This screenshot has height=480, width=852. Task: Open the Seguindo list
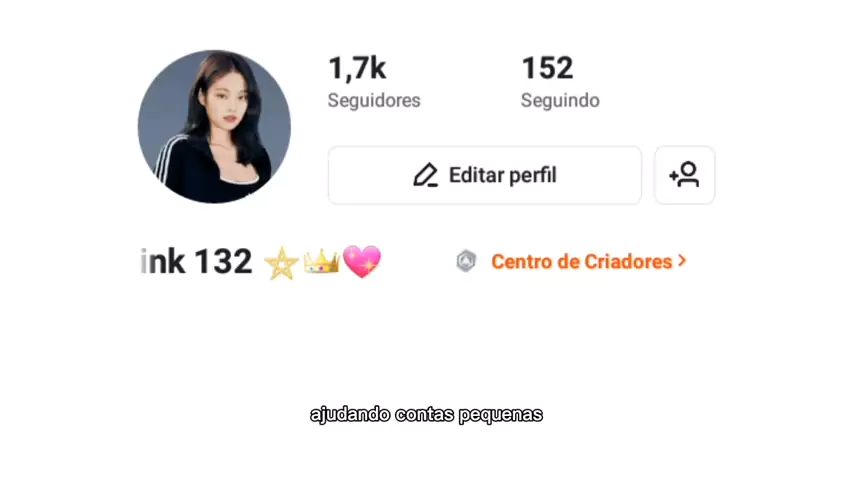pos(559,82)
